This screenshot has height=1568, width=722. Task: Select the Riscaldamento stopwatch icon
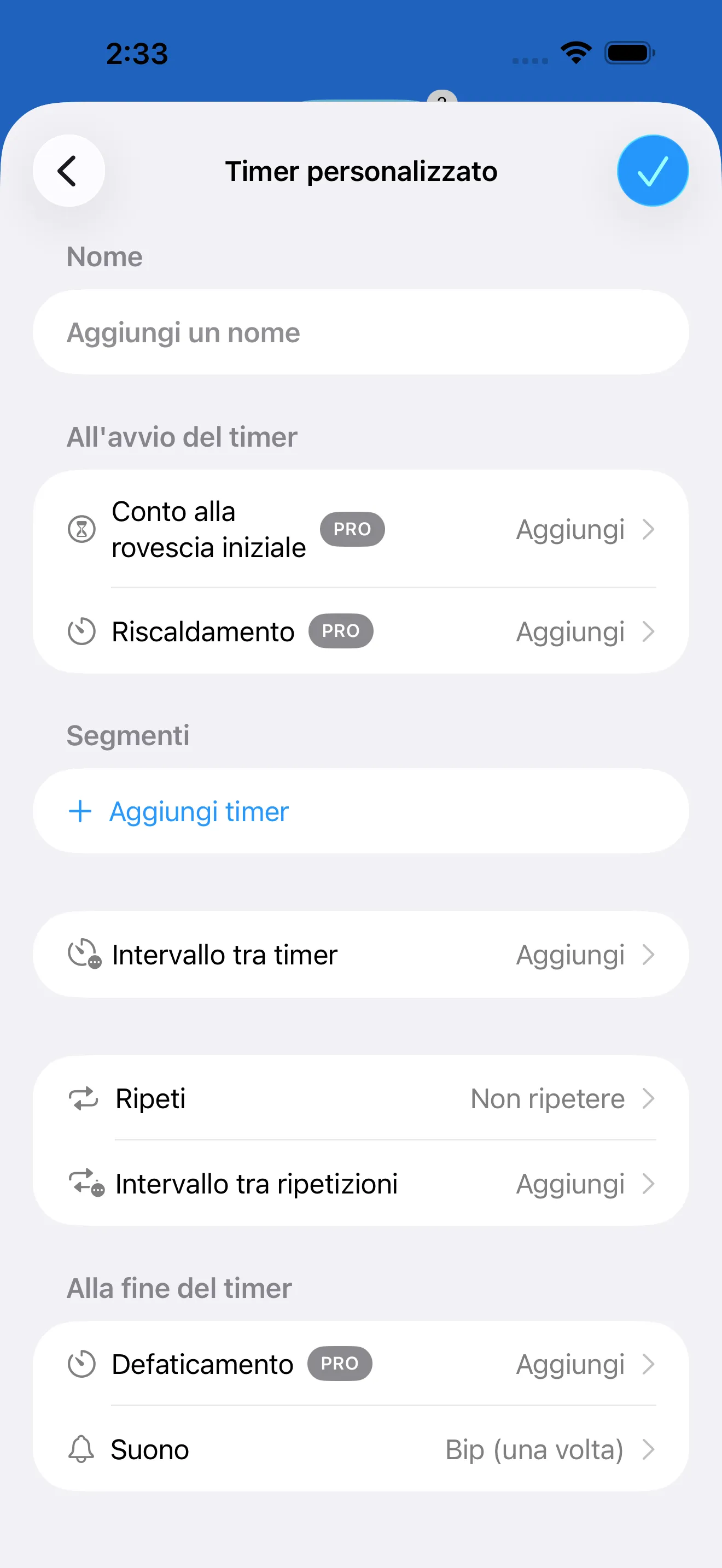tap(82, 631)
